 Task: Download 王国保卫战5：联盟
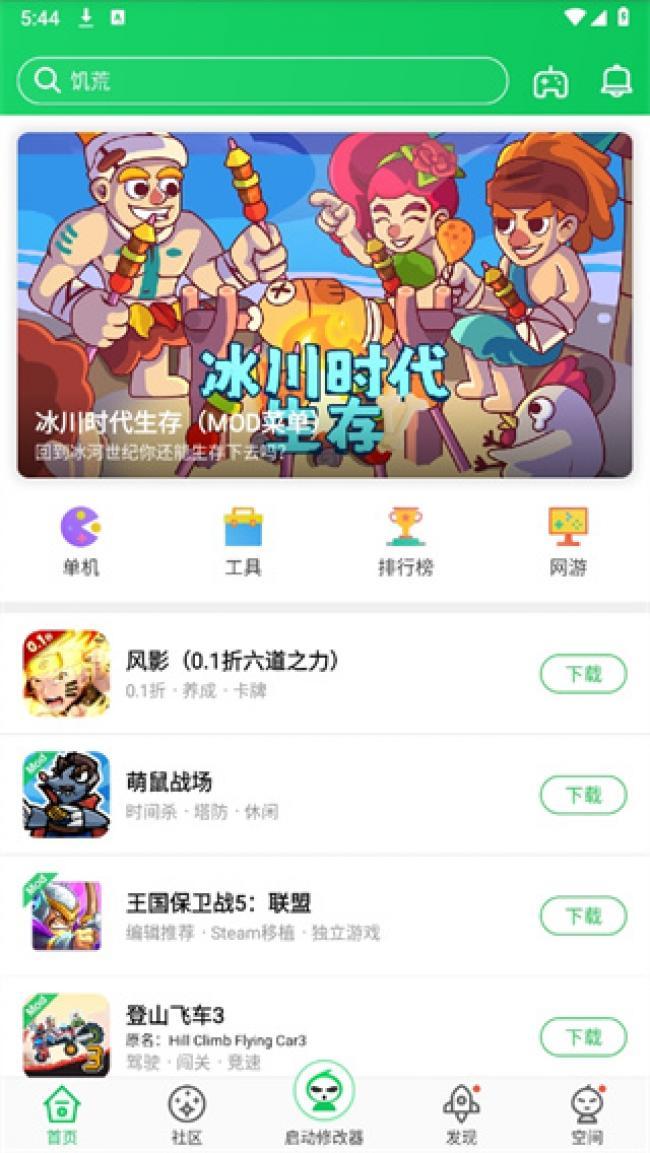click(x=583, y=916)
